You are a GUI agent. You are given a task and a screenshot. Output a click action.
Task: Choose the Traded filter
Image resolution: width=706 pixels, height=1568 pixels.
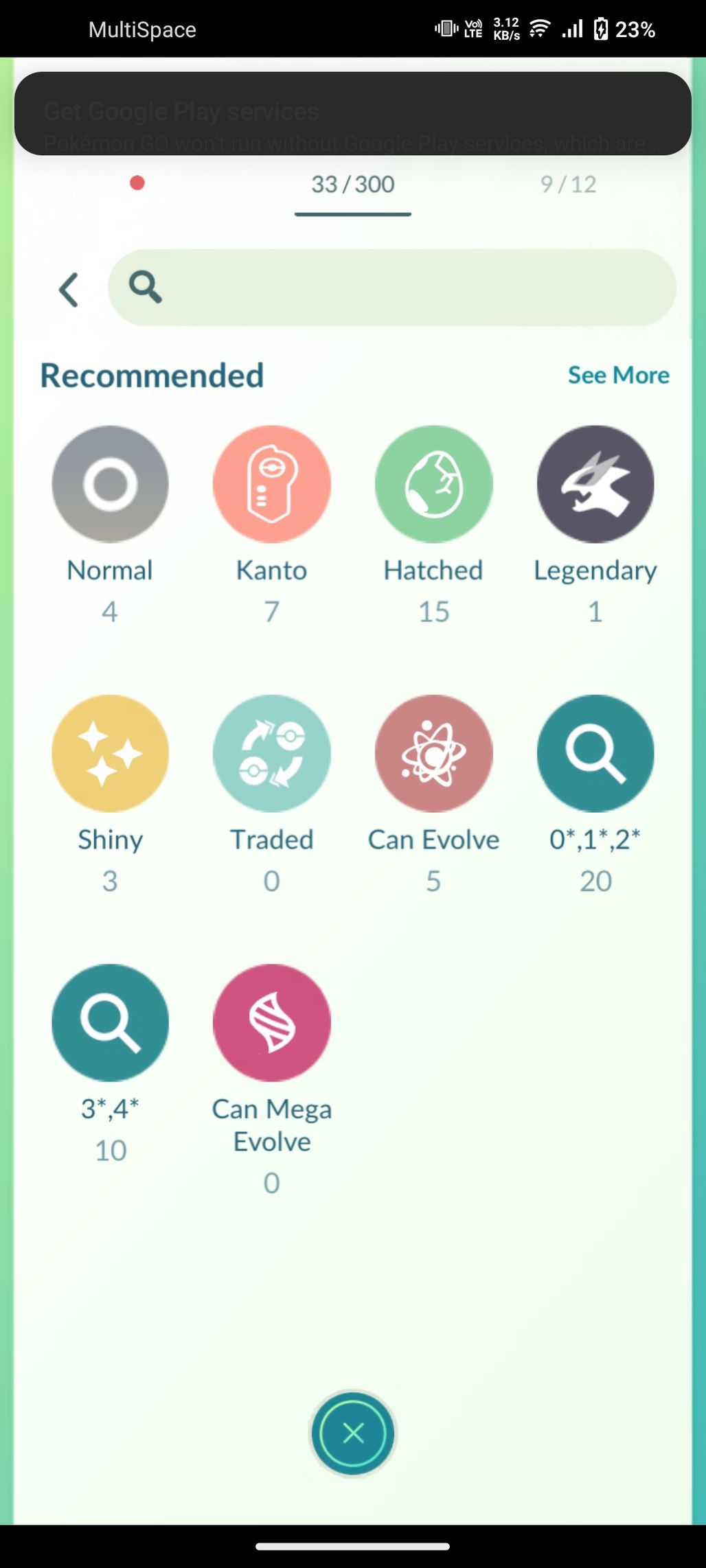[x=271, y=753]
